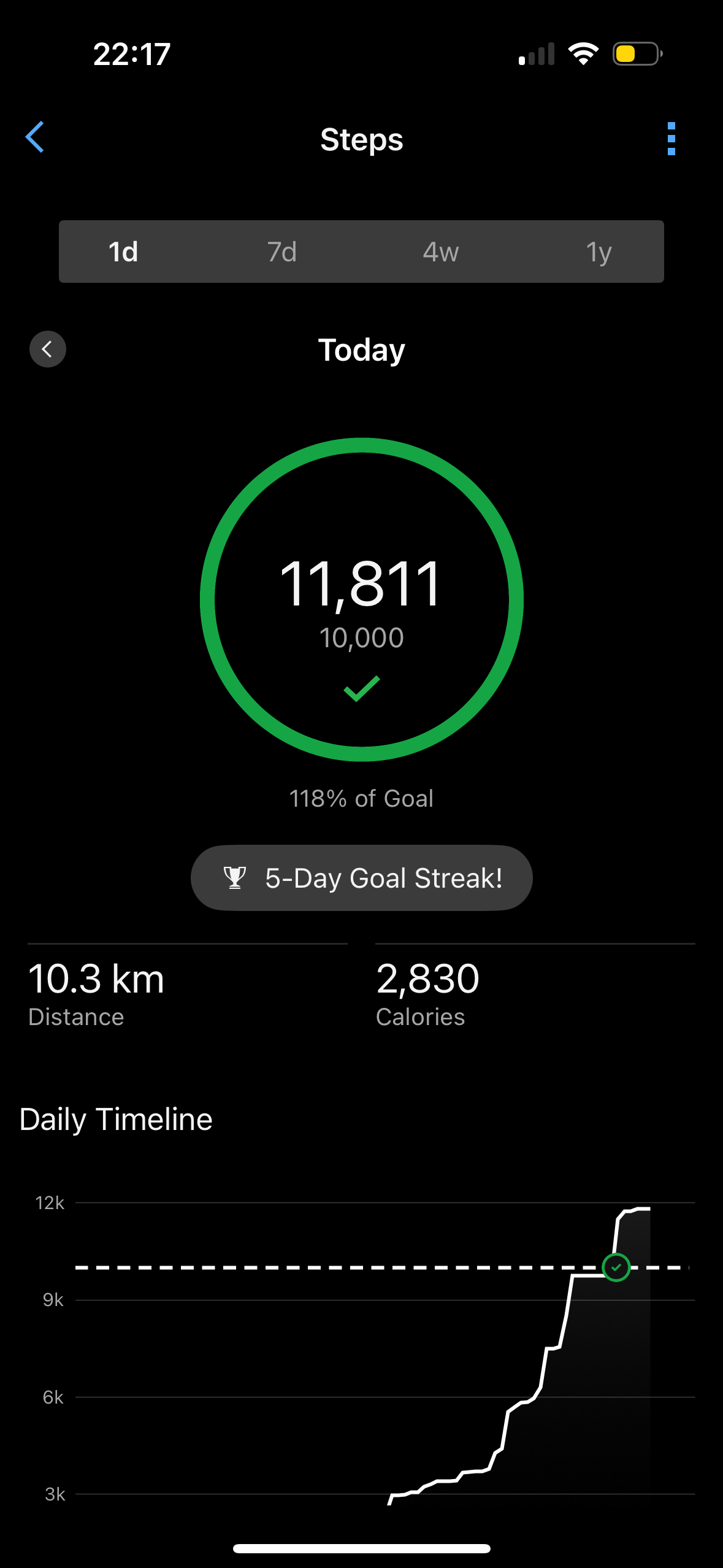Switch to the 4w view
The width and height of the screenshot is (723, 1568).
point(440,252)
